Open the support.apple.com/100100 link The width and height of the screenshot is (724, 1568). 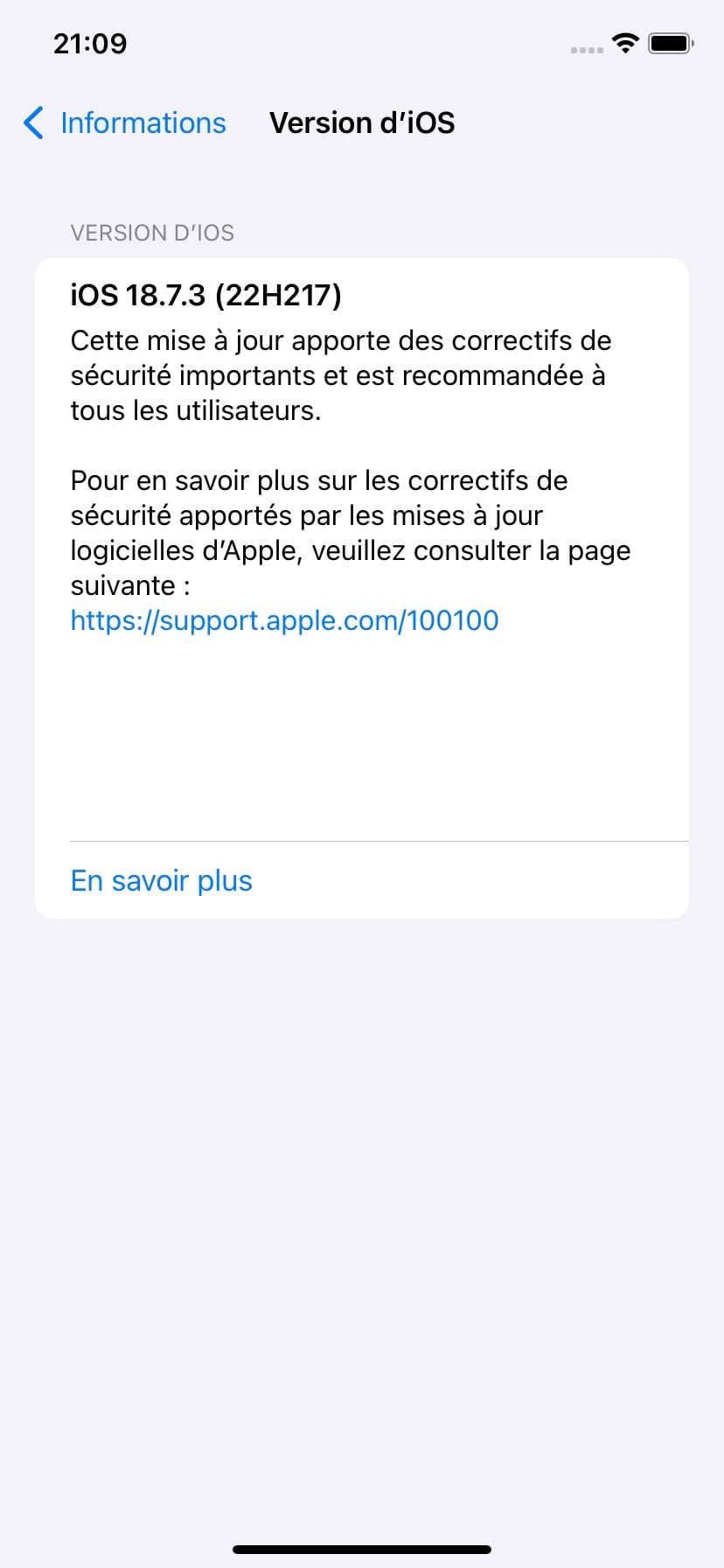click(284, 620)
